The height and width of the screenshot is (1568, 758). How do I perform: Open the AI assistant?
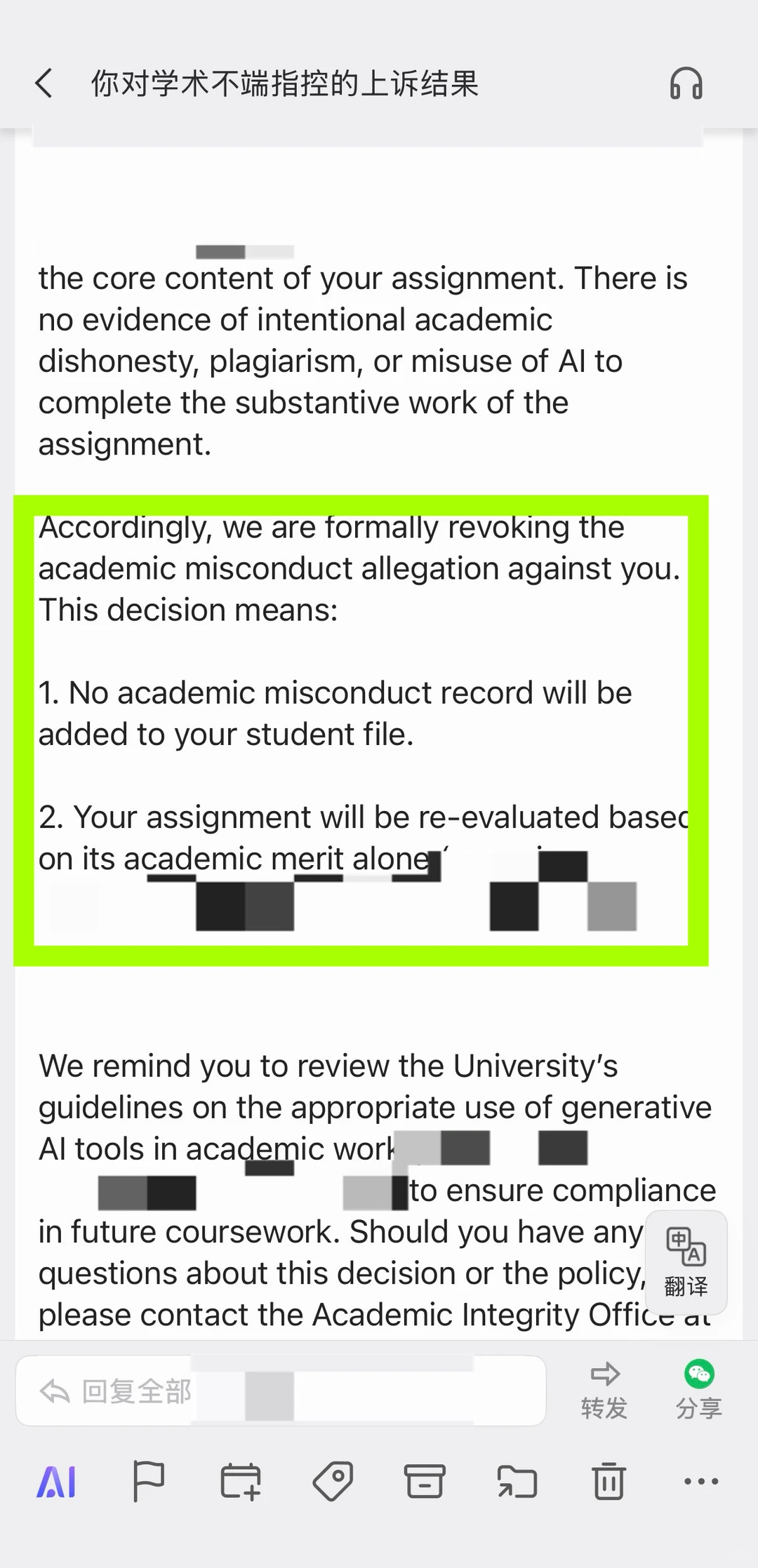point(56,1481)
